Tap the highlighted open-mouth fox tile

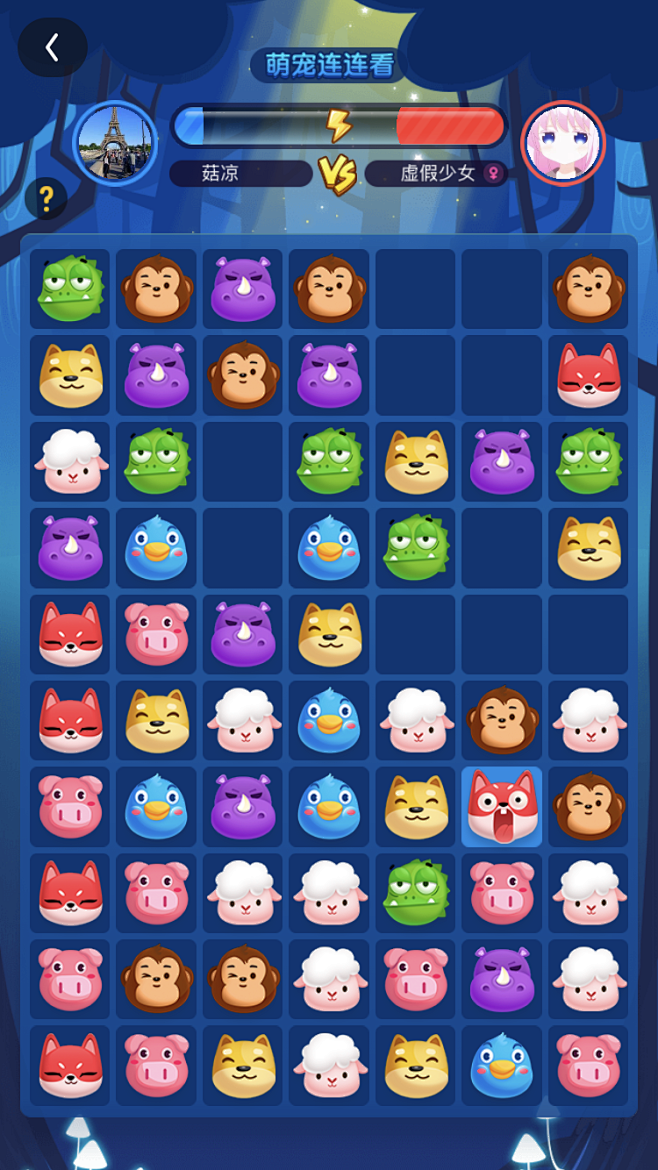(502, 806)
